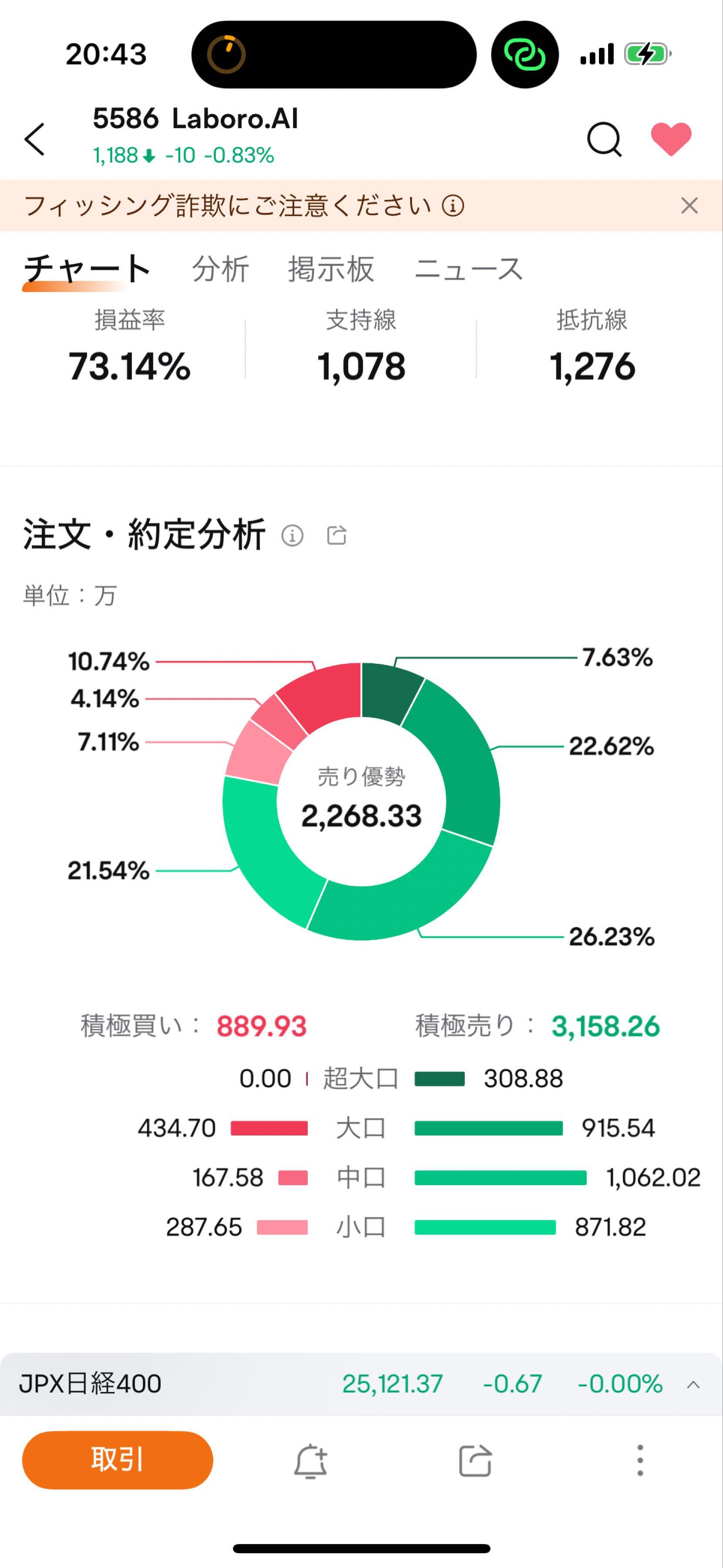Screen dimensions: 723x1568
Task: Open info icon beside 注文・約定分析
Action: (x=293, y=536)
